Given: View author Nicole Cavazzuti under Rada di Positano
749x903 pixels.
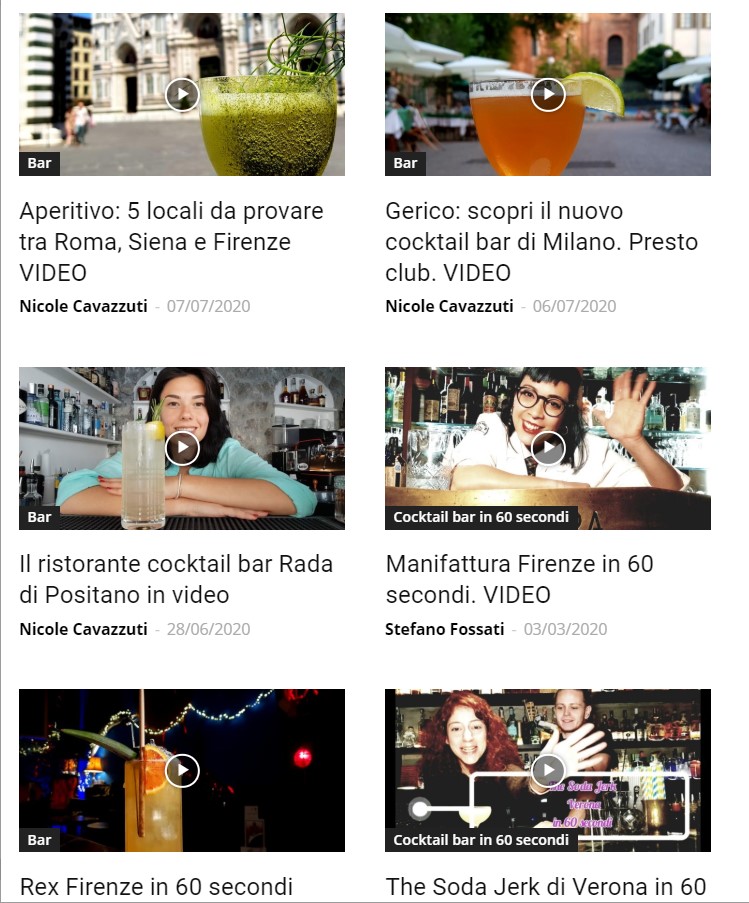Looking at the screenshot, I should 83,629.
